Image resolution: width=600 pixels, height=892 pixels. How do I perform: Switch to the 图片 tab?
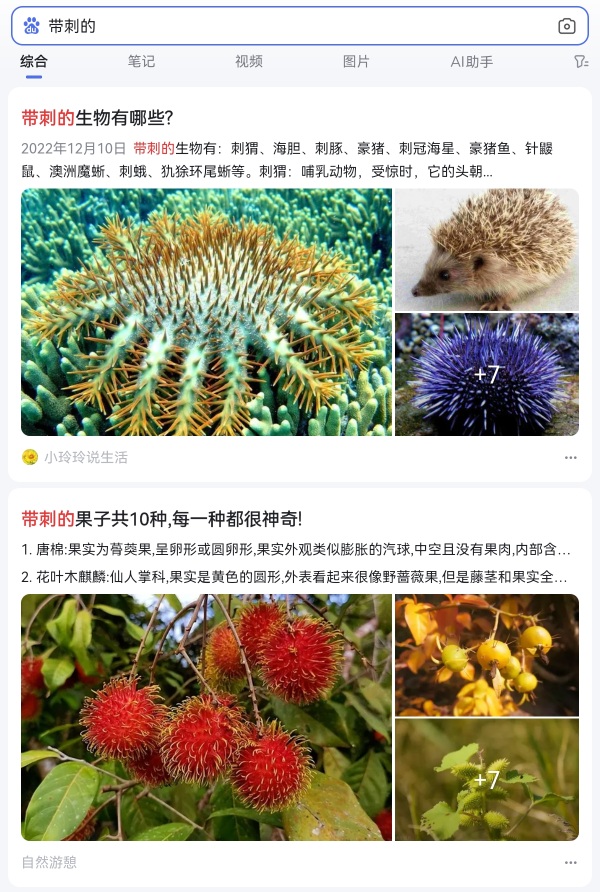[356, 62]
